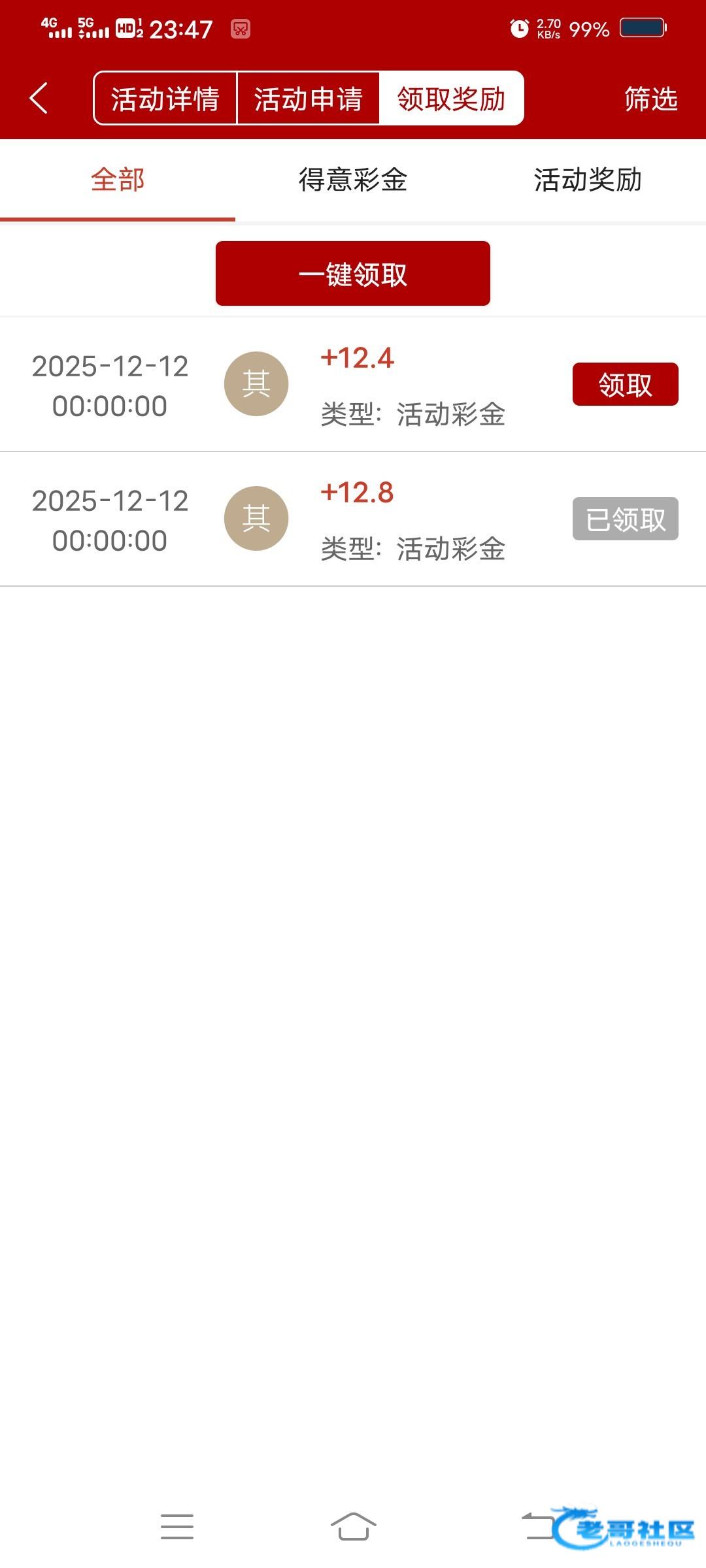Open the 活动申请 segment
The height and width of the screenshot is (1568, 706).
[308, 99]
